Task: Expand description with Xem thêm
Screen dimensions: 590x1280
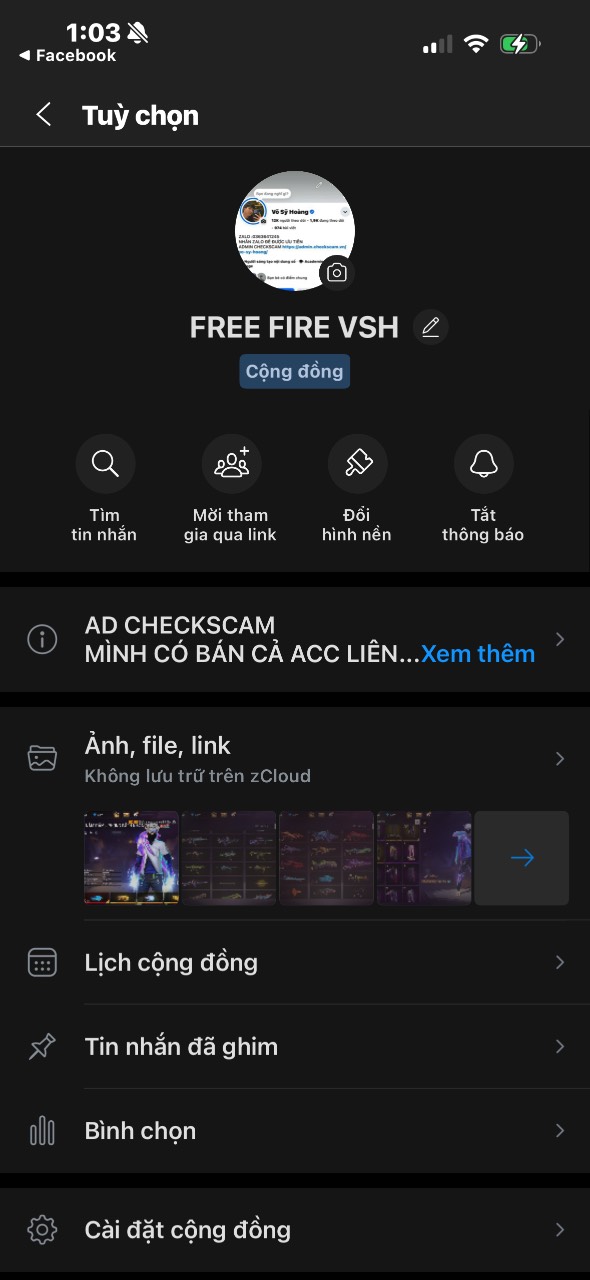Action: (478, 653)
